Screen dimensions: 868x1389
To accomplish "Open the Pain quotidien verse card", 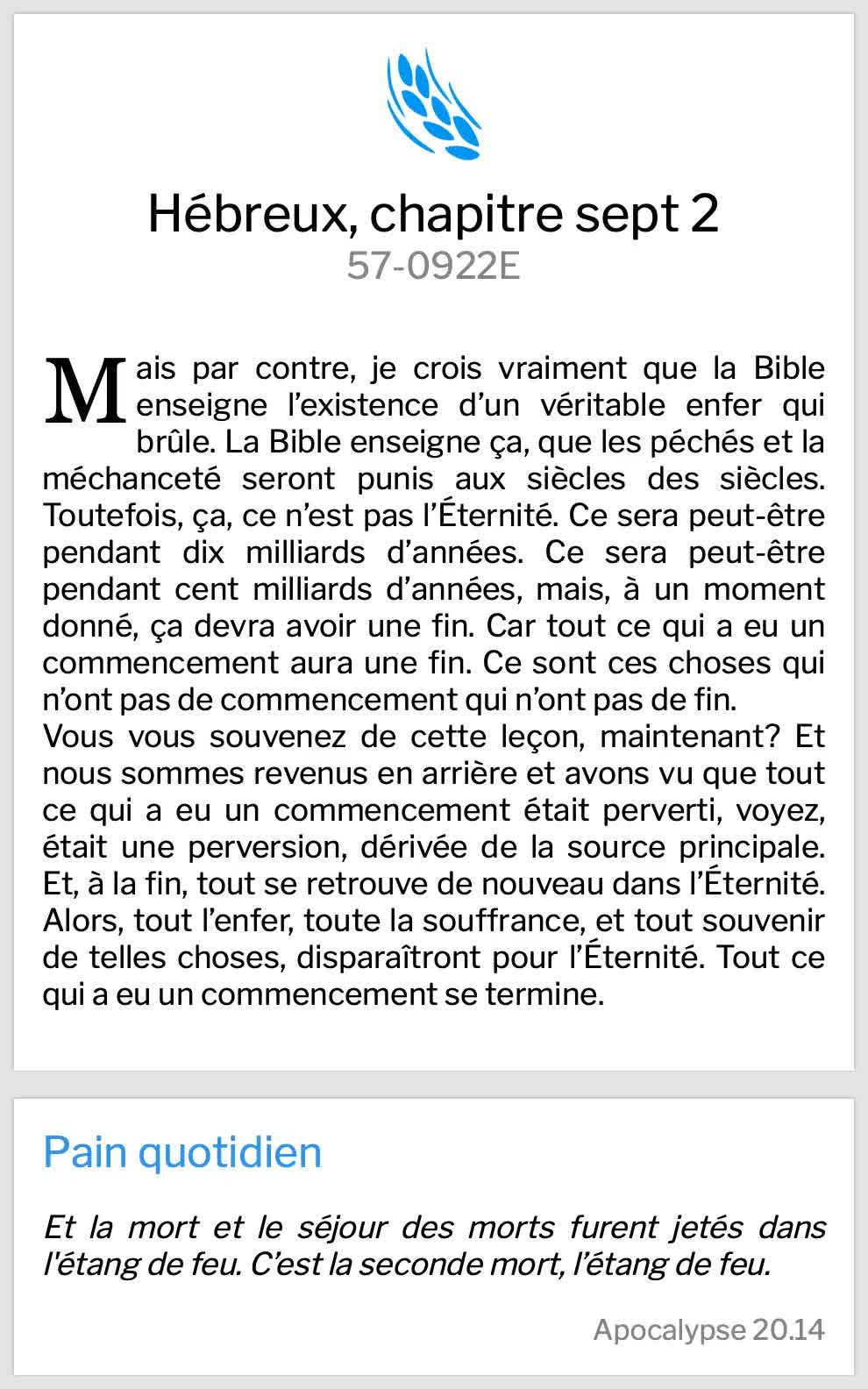I will click(434, 1236).
